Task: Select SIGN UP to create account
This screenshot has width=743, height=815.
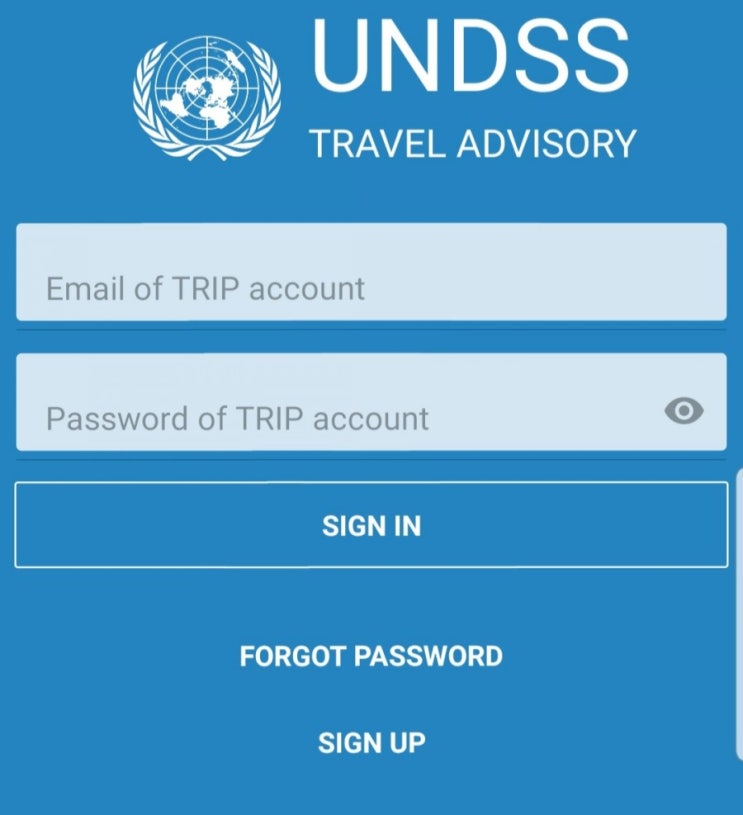Action: (x=371, y=743)
